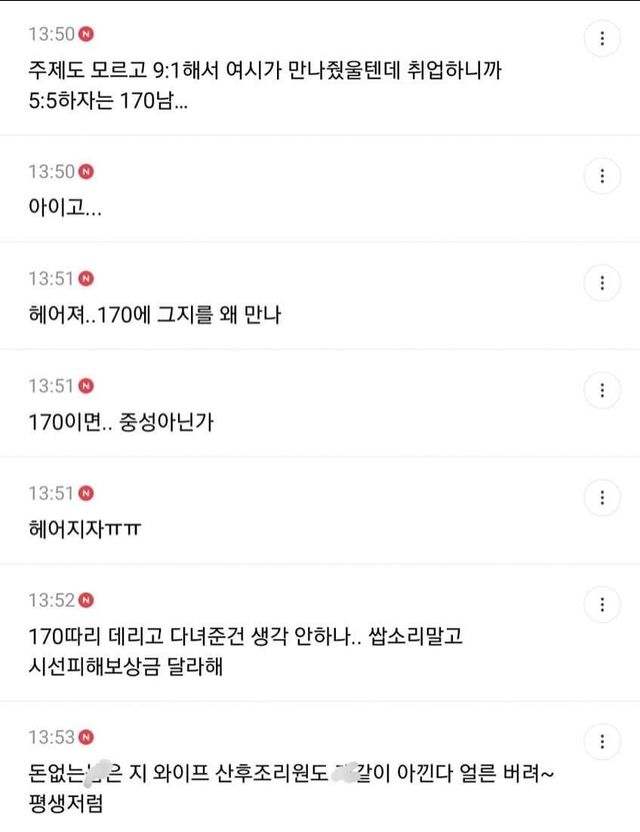
Task: Open the overflow menu on the '헤어져..170에' comment
Action: click(601, 282)
